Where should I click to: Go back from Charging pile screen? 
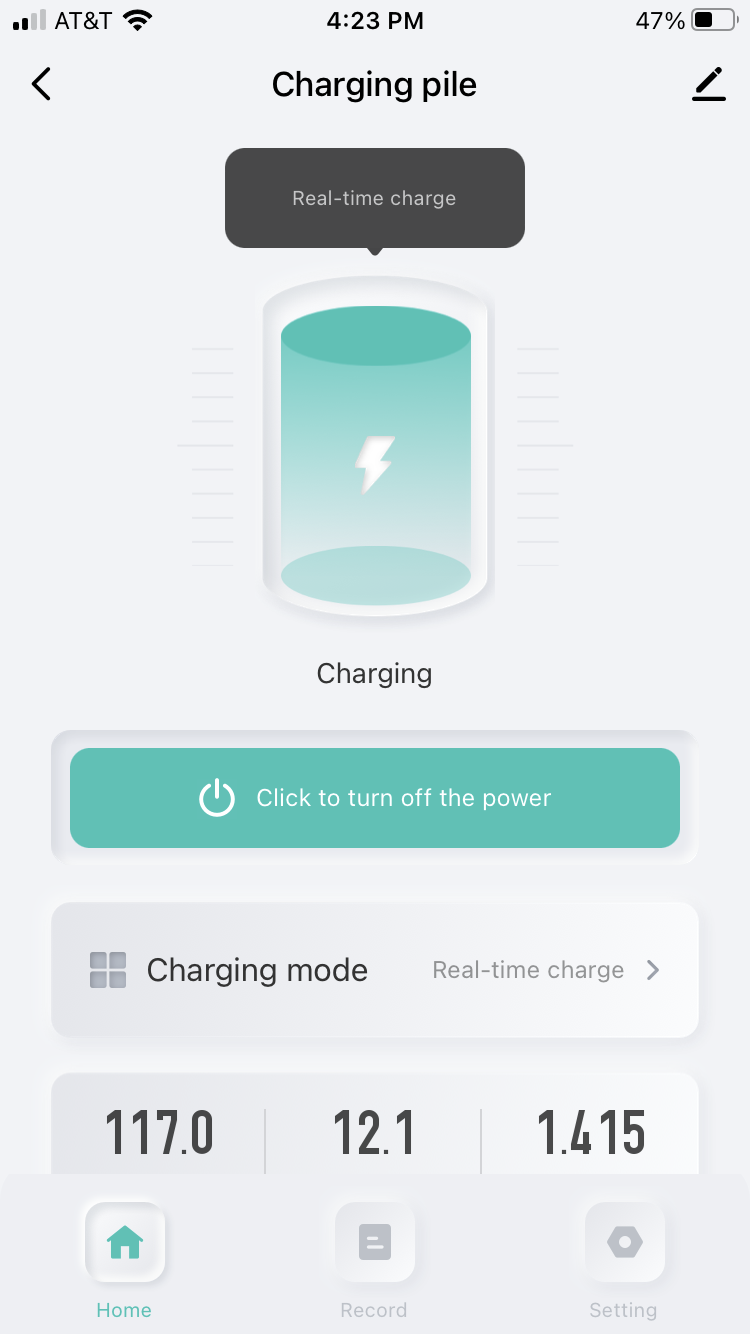41,84
